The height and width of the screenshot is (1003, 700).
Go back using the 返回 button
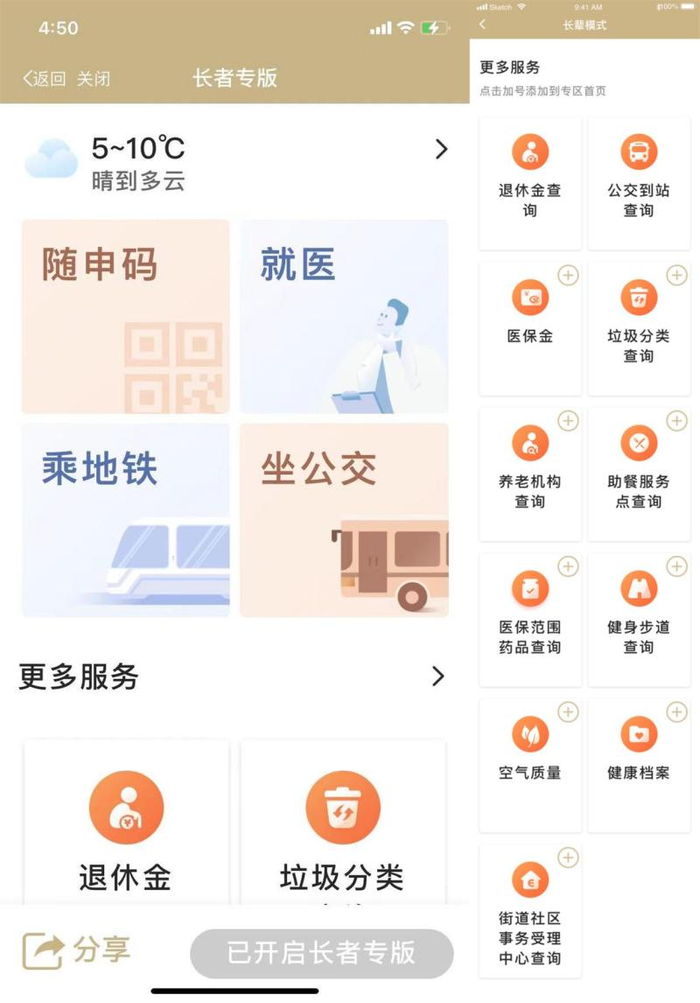tap(44, 79)
